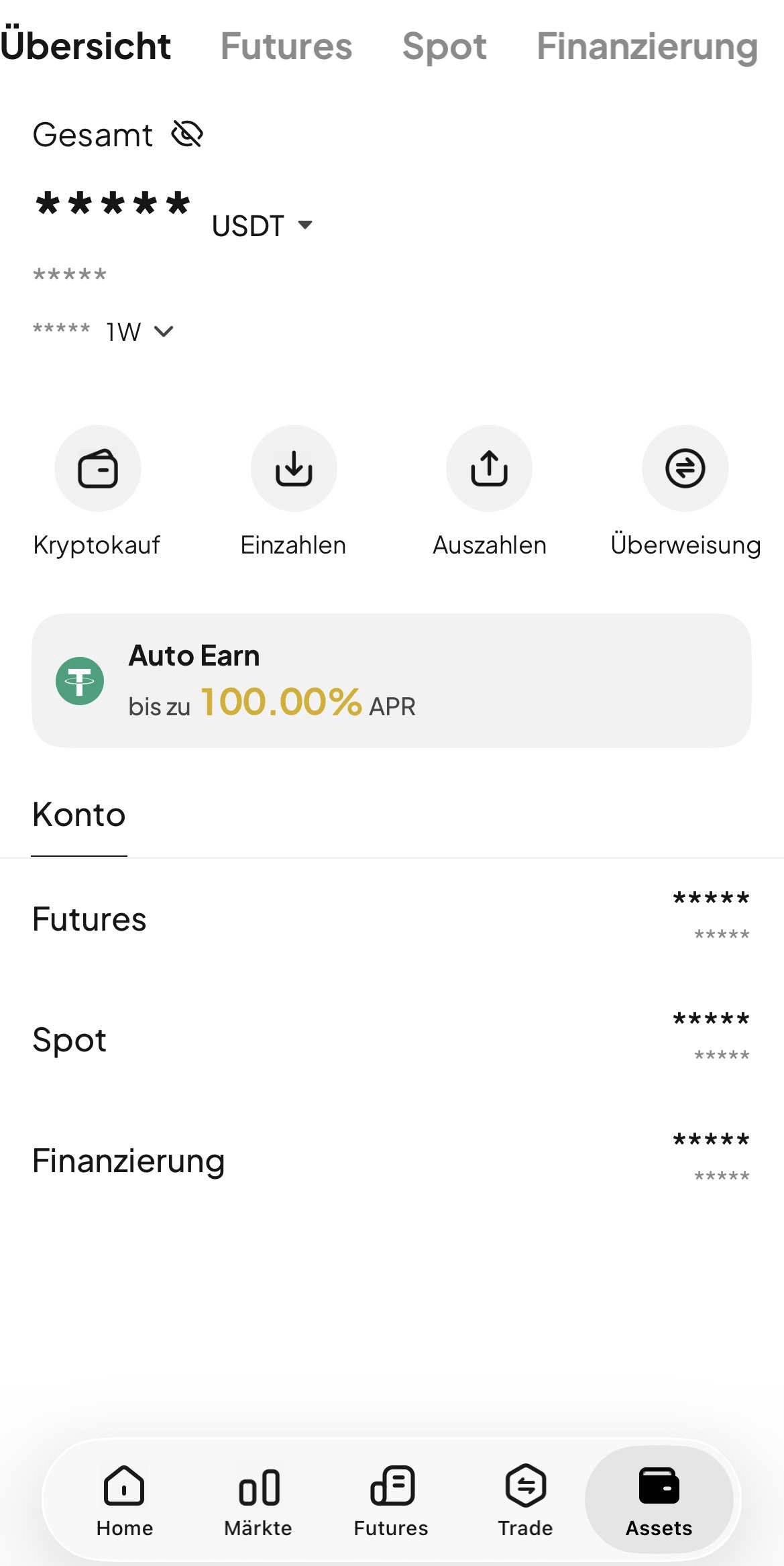Select the Konto section heading
The image size is (784, 1566).
(x=78, y=814)
